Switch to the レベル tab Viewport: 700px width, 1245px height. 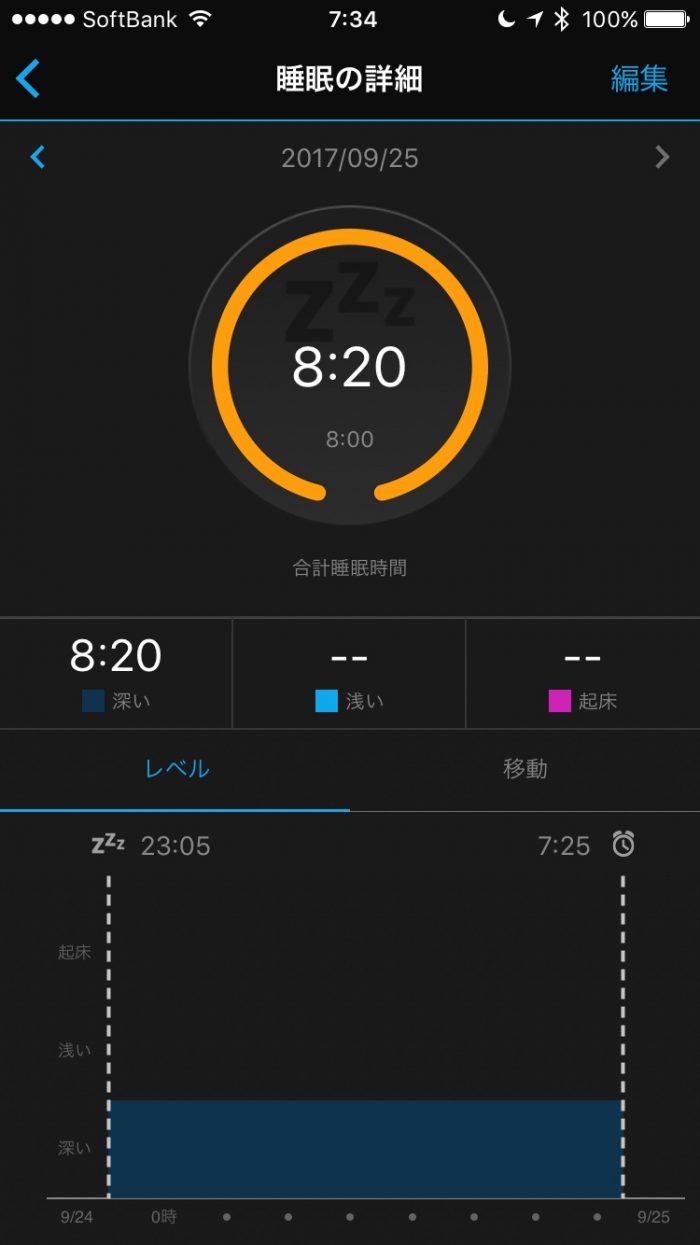click(x=176, y=769)
